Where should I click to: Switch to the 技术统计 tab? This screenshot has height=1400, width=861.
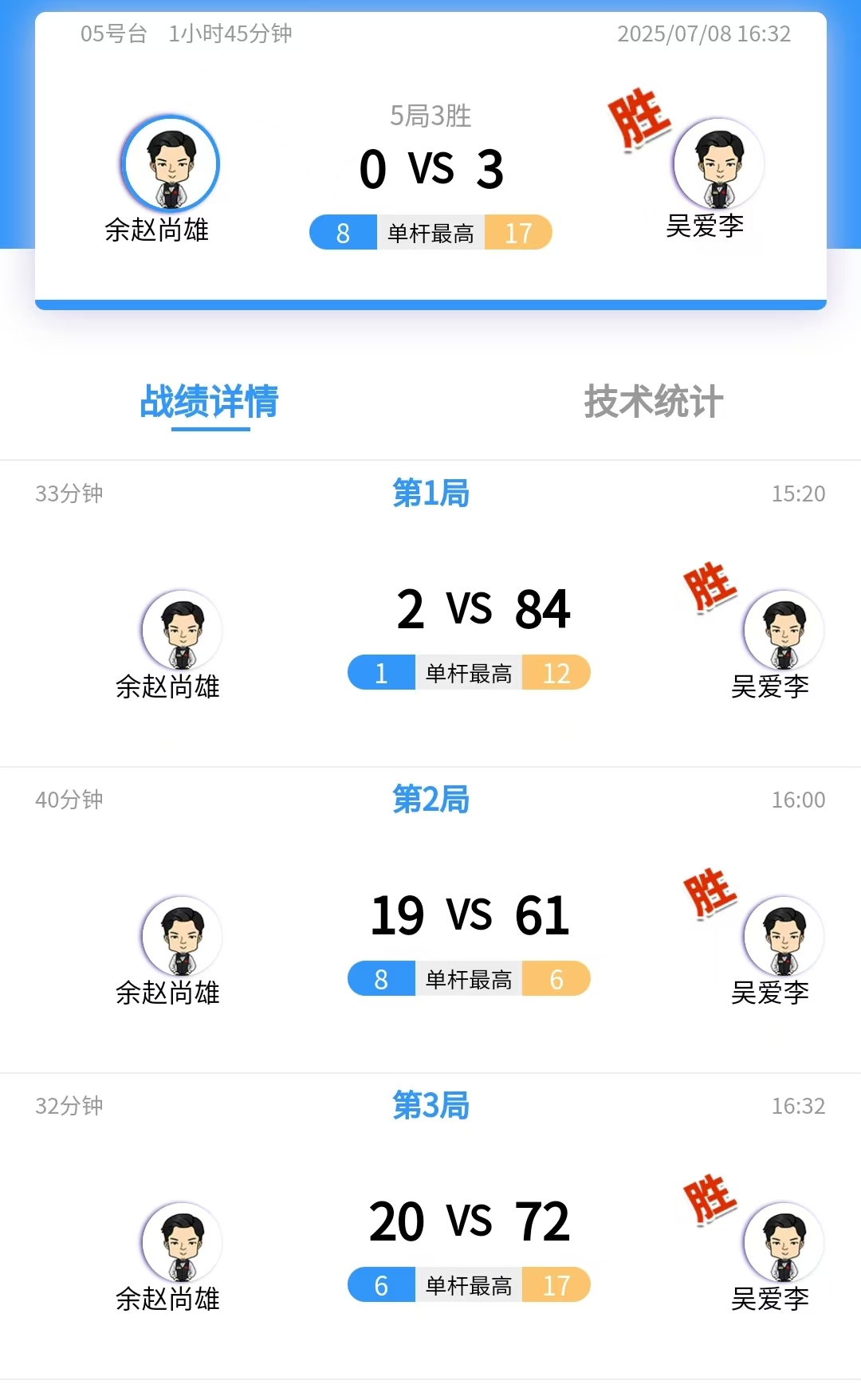(x=653, y=401)
